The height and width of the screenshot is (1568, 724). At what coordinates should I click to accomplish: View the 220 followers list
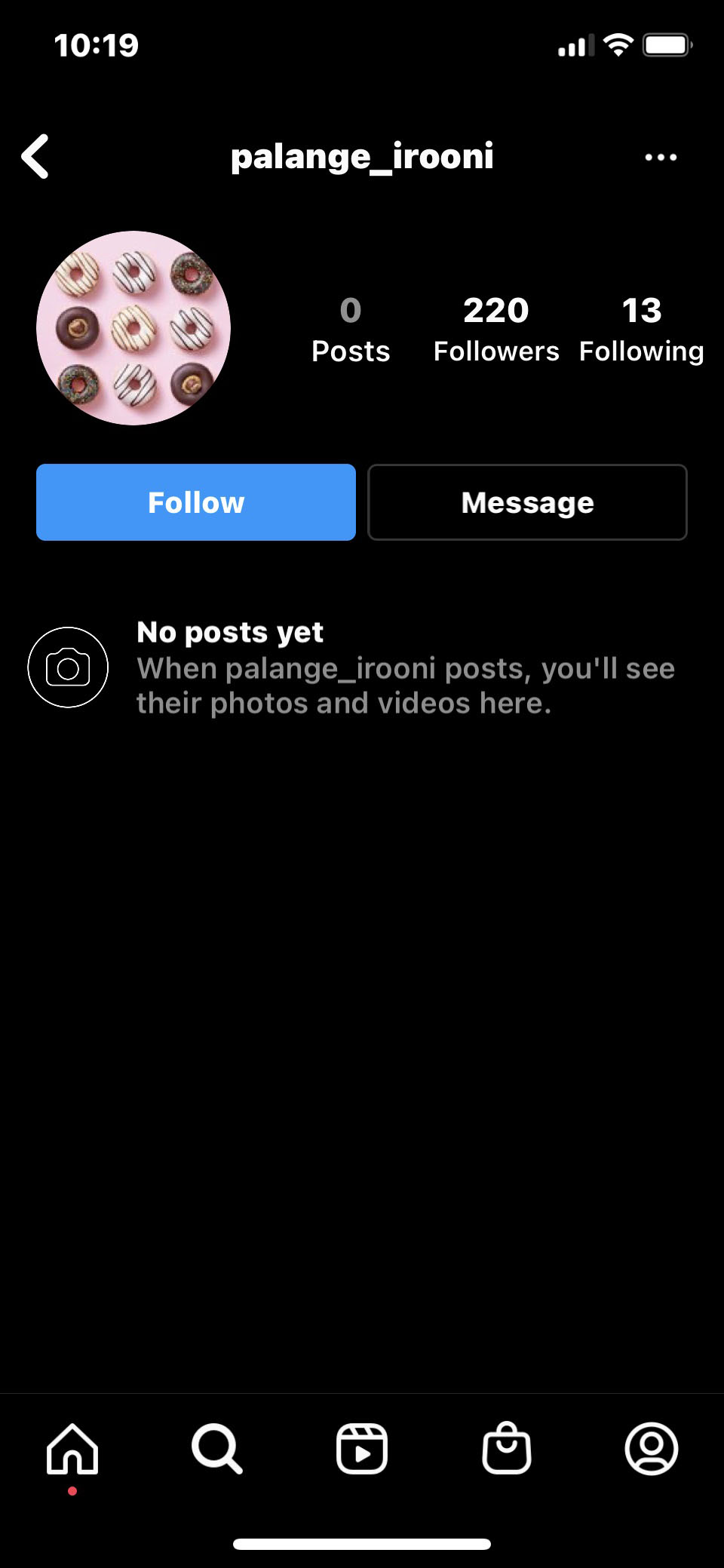coord(496,330)
